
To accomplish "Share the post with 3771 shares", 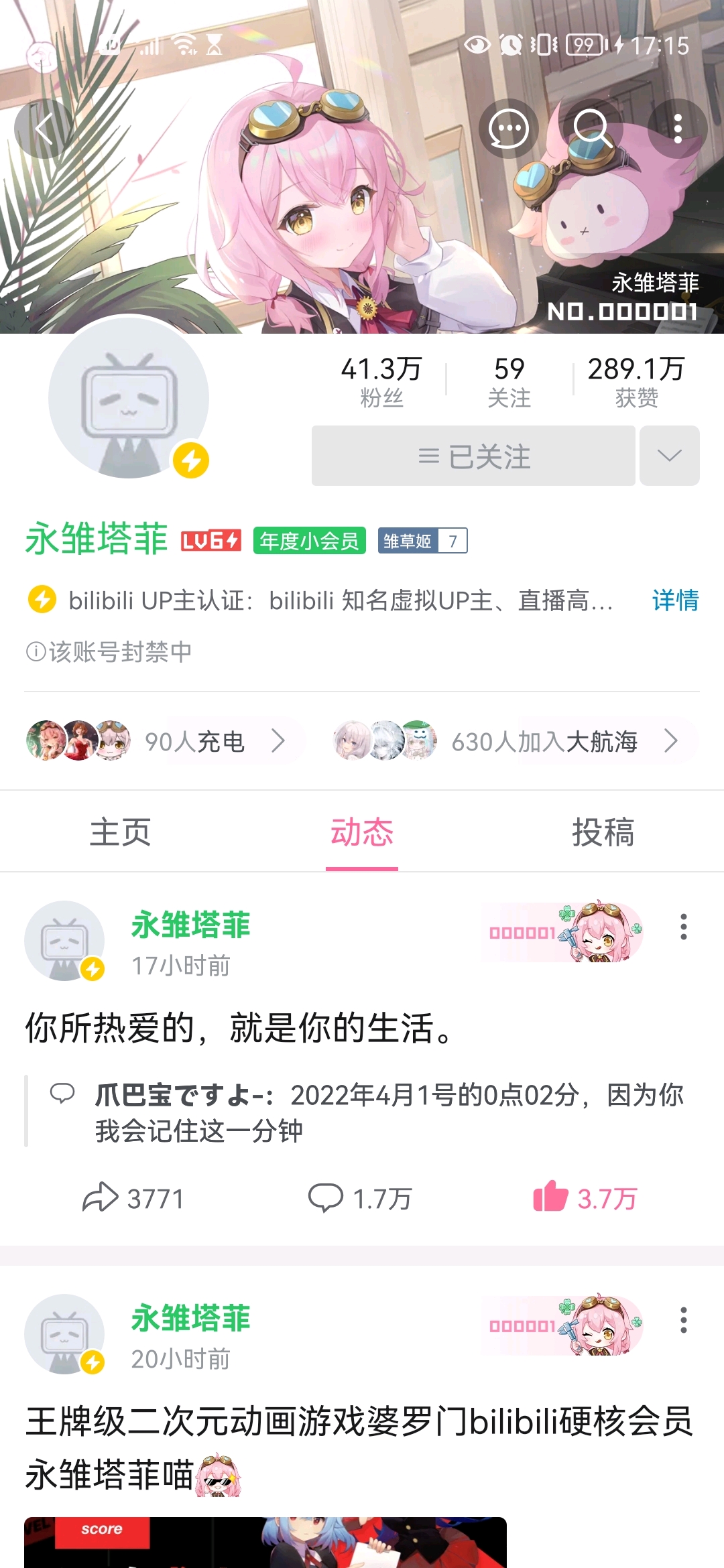I will tap(133, 1198).
